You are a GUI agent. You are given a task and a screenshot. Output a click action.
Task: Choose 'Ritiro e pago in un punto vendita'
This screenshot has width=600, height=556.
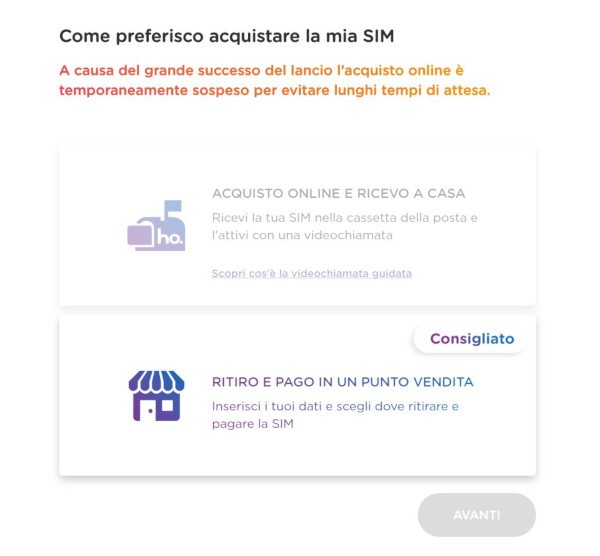342,382
